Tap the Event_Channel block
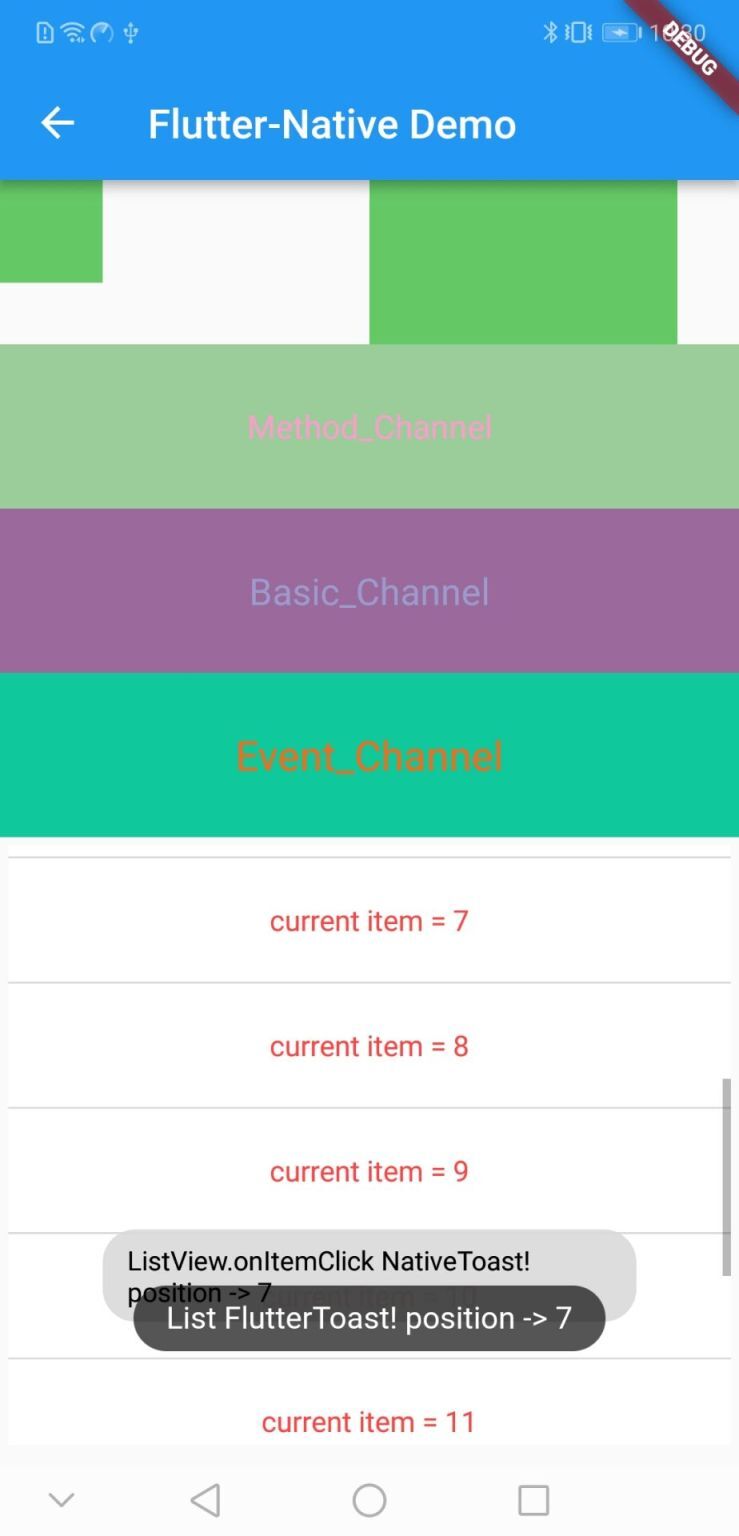The width and height of the screenshot is (739, 1536). [x=369, y=756]
